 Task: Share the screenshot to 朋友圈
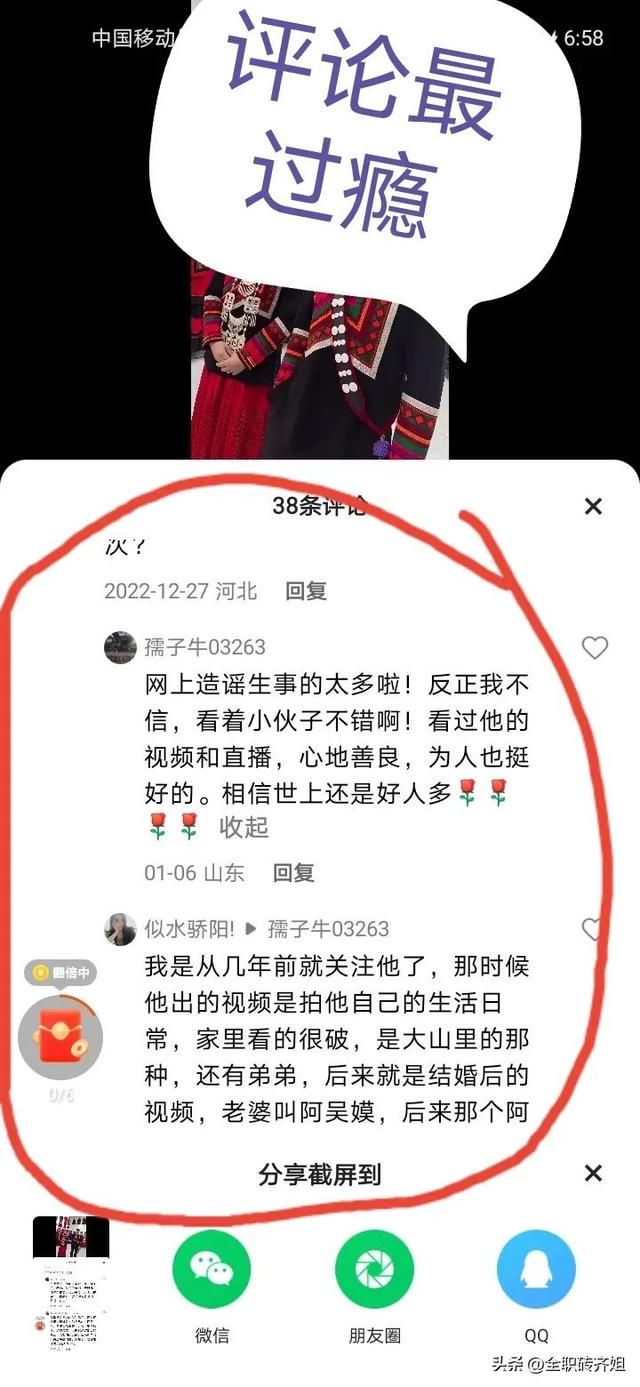(x=374, y=1287)
